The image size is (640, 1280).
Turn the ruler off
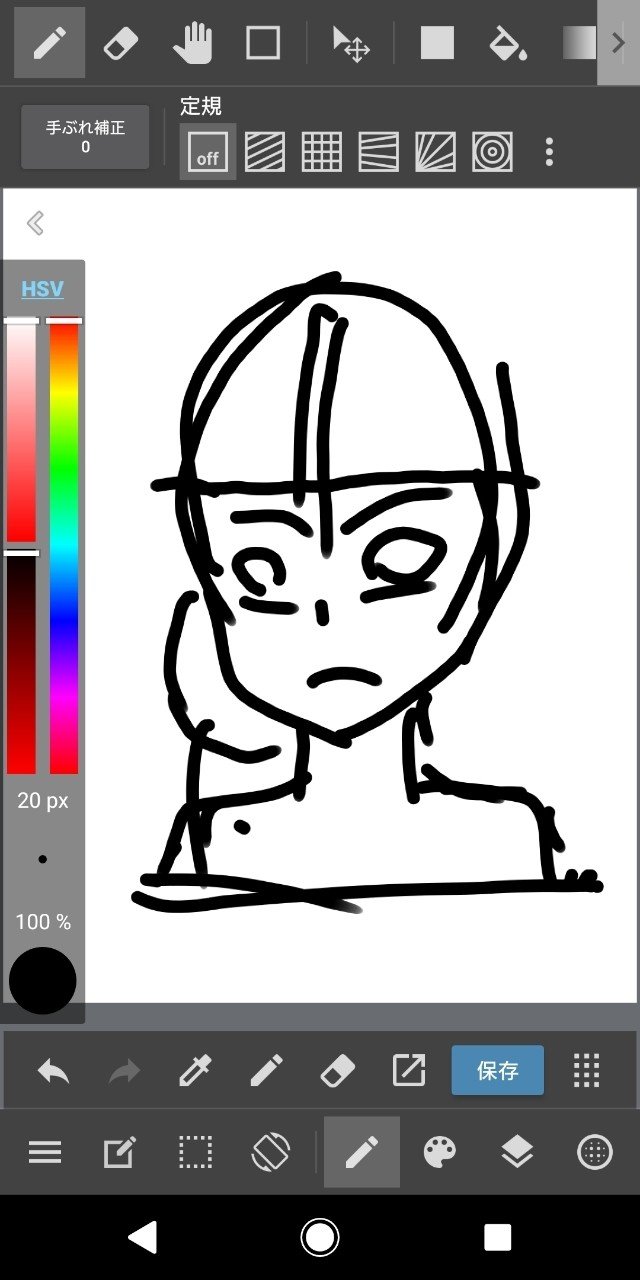(208, 152)
